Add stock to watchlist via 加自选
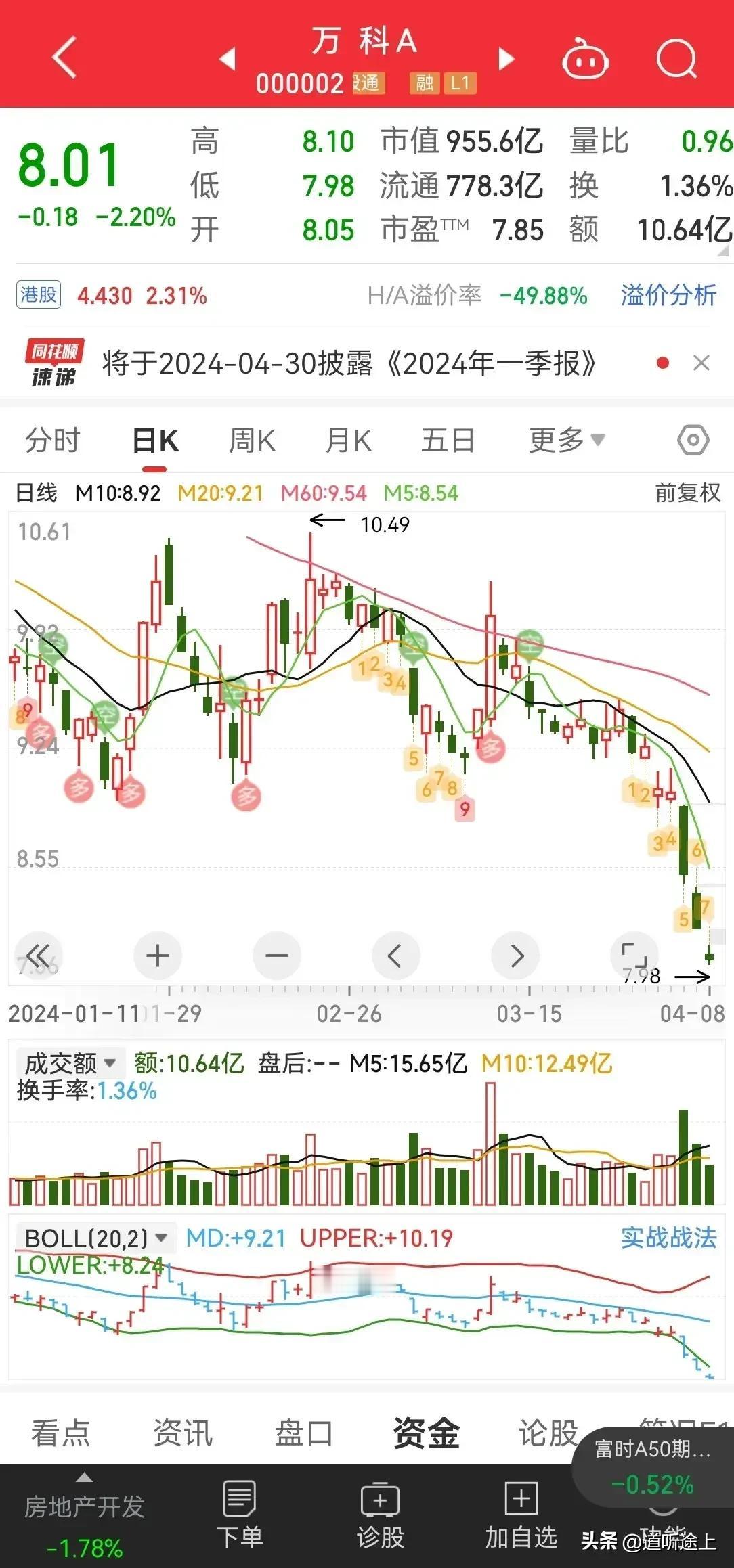Viewport: 734px width, 1568px height. pos(521,1515)
